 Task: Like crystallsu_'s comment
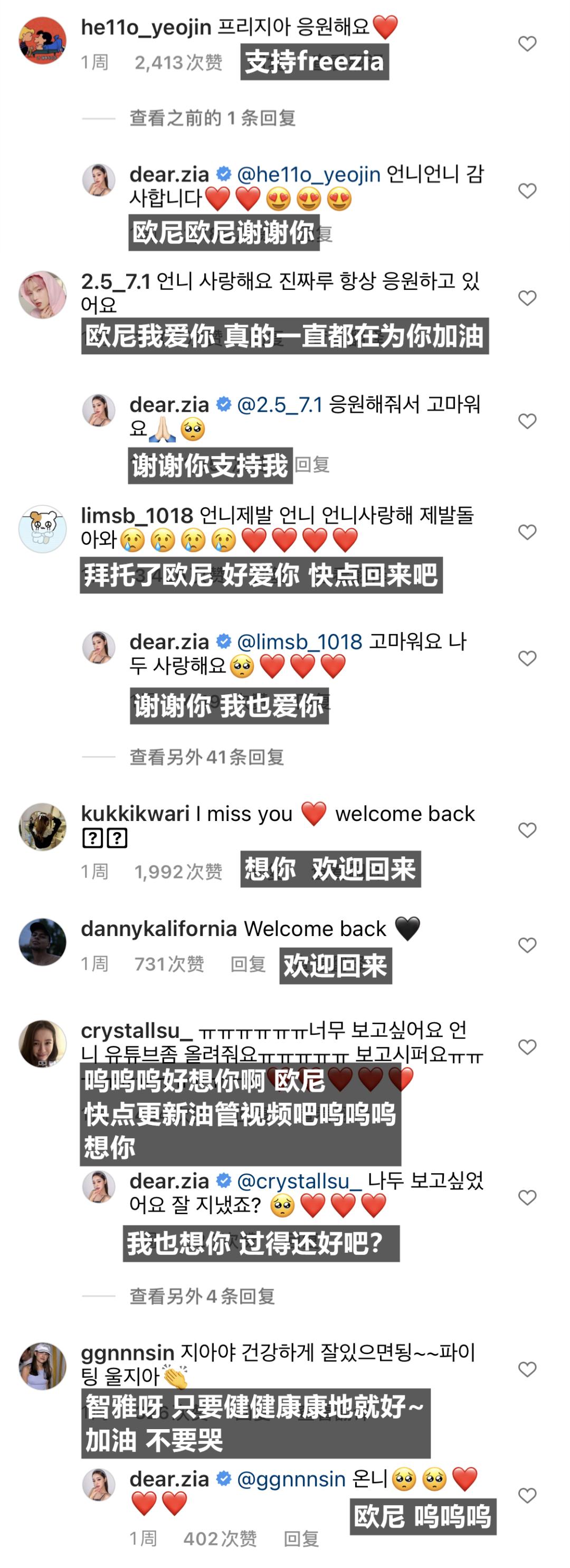tap(527, 1047)
